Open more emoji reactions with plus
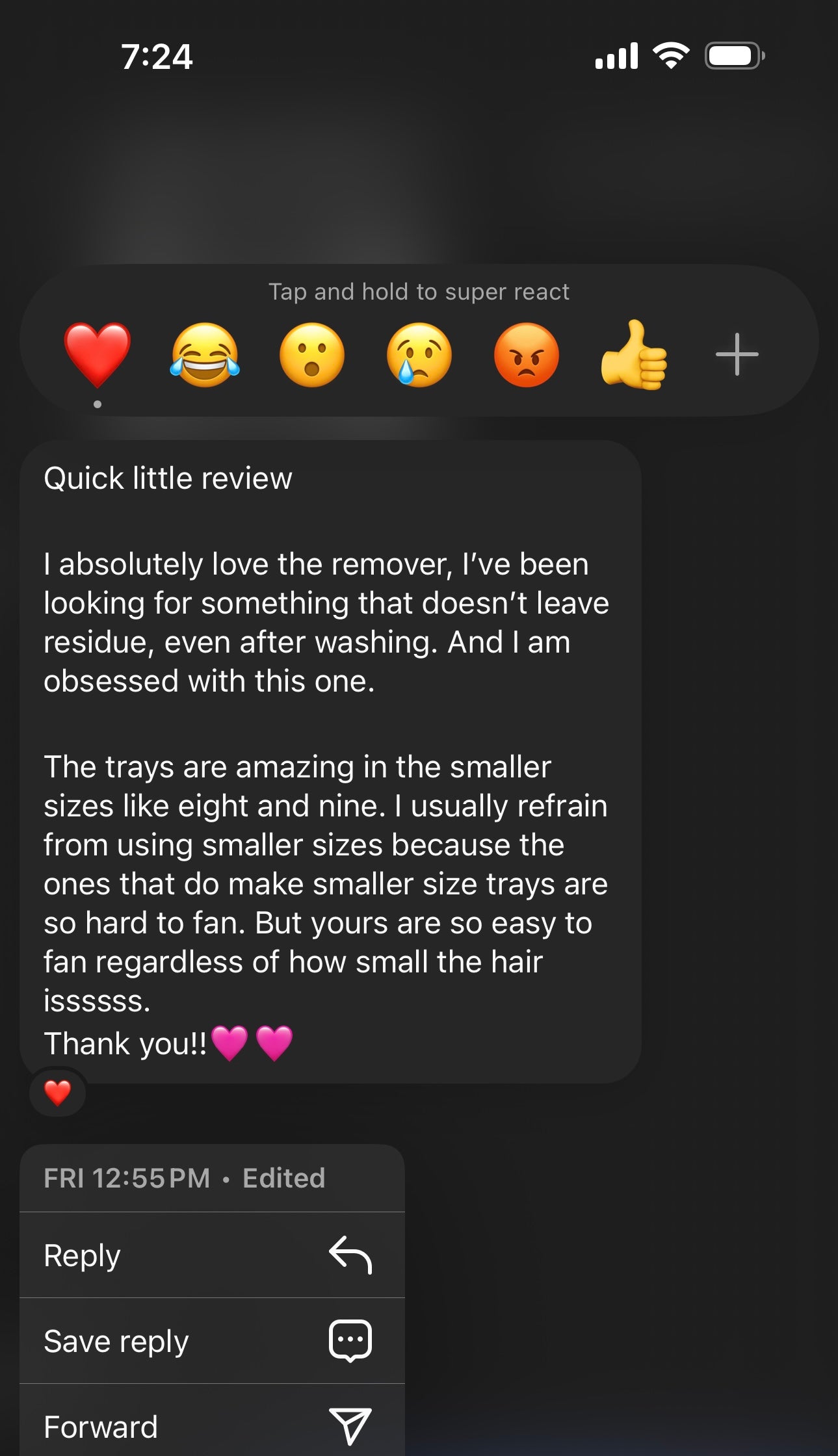The image size is (838, 1456). click(x=737, y=354)
